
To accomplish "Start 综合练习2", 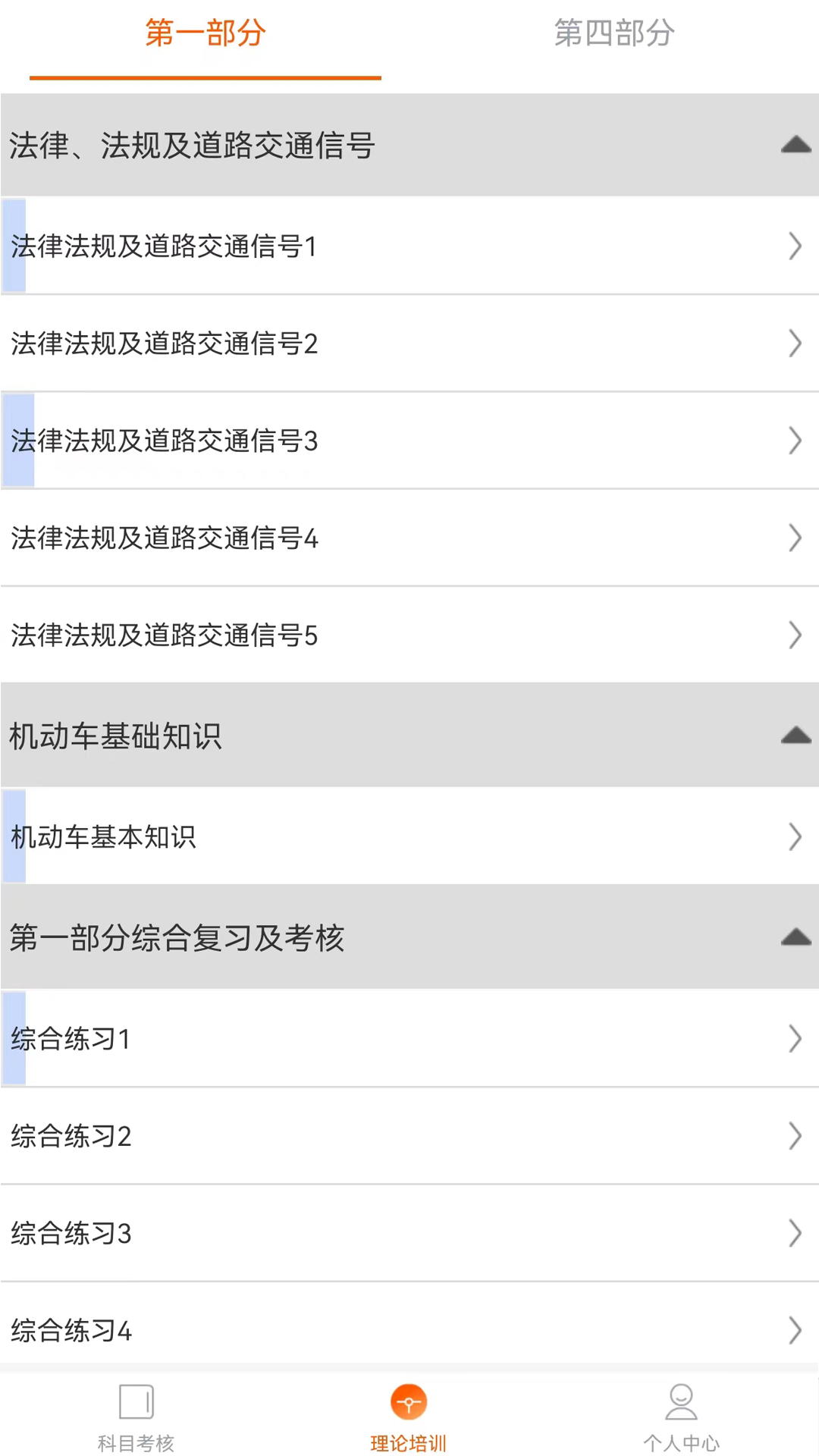I will (409, 1136).
